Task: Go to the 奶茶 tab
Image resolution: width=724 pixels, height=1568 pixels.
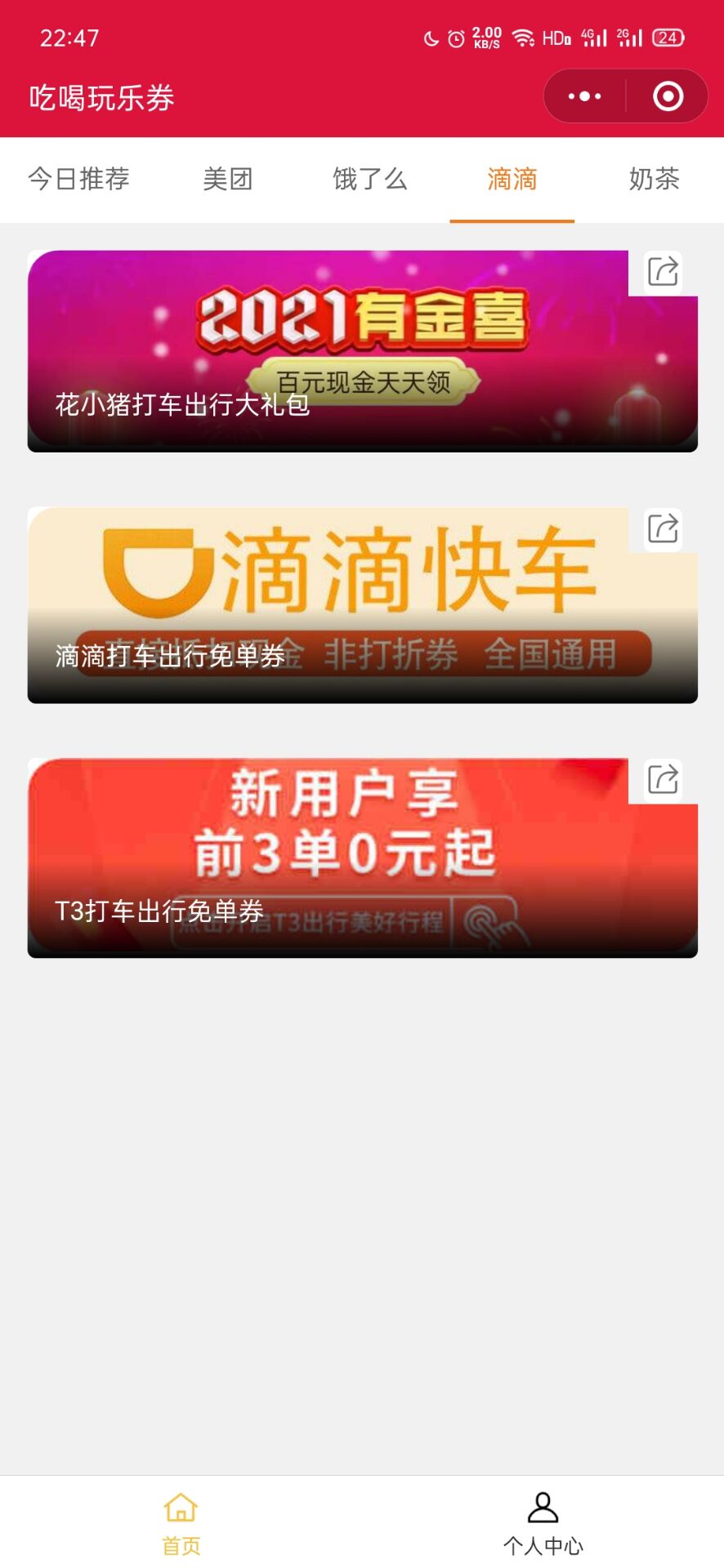Action: (x=654, y=179)
